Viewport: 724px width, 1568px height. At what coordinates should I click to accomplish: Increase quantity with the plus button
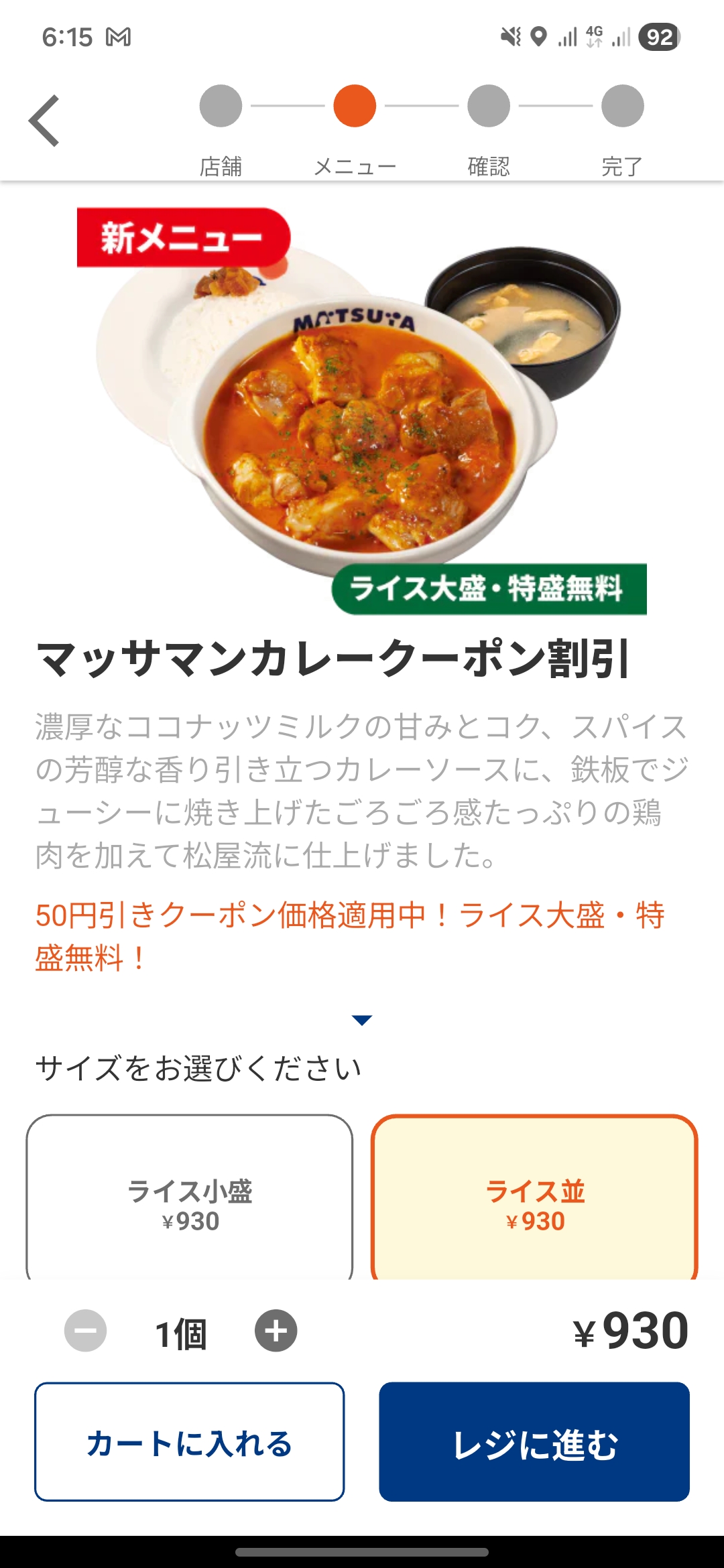pyautogui.click(x=276, y=1331)
